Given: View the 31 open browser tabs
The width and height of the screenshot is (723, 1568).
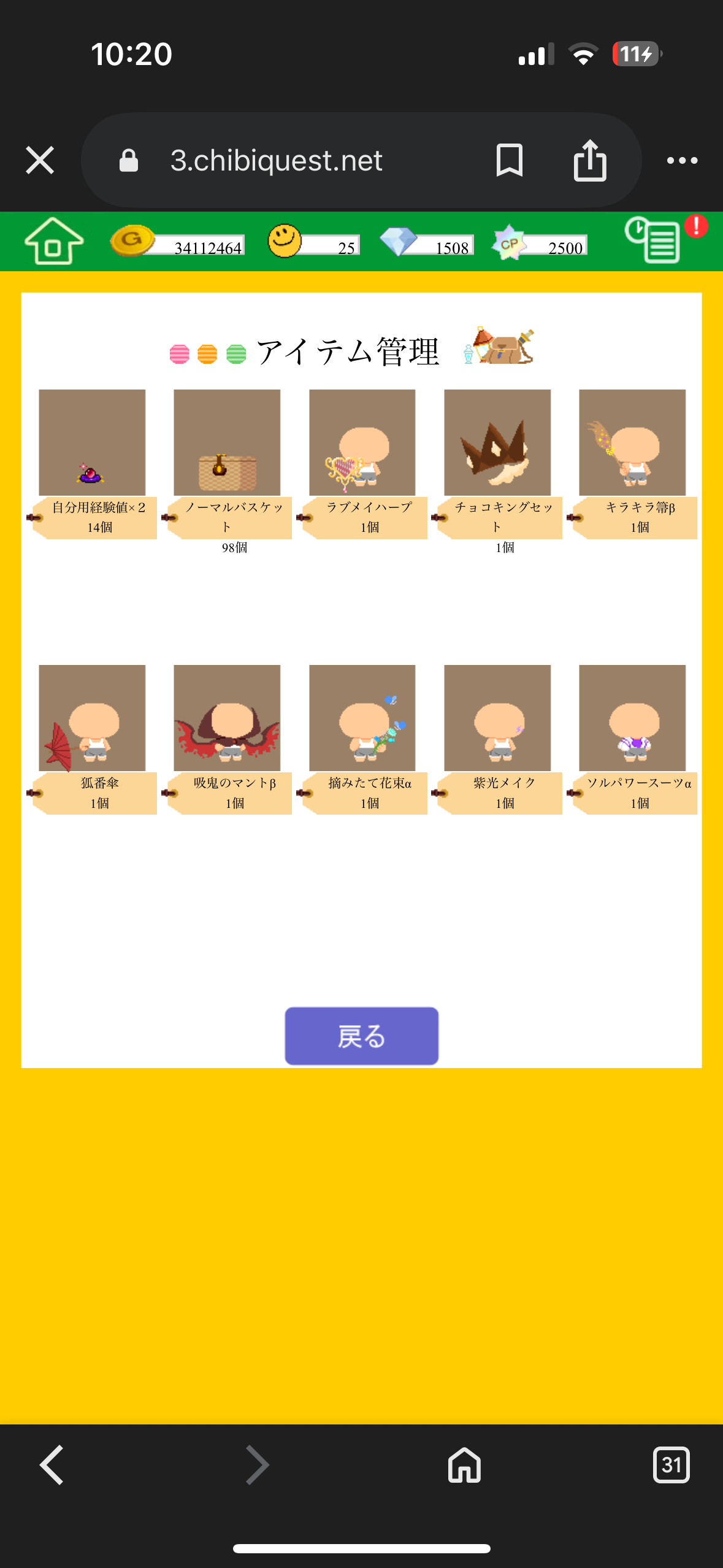Looking at the screenshot, I should click(671, 1465).
